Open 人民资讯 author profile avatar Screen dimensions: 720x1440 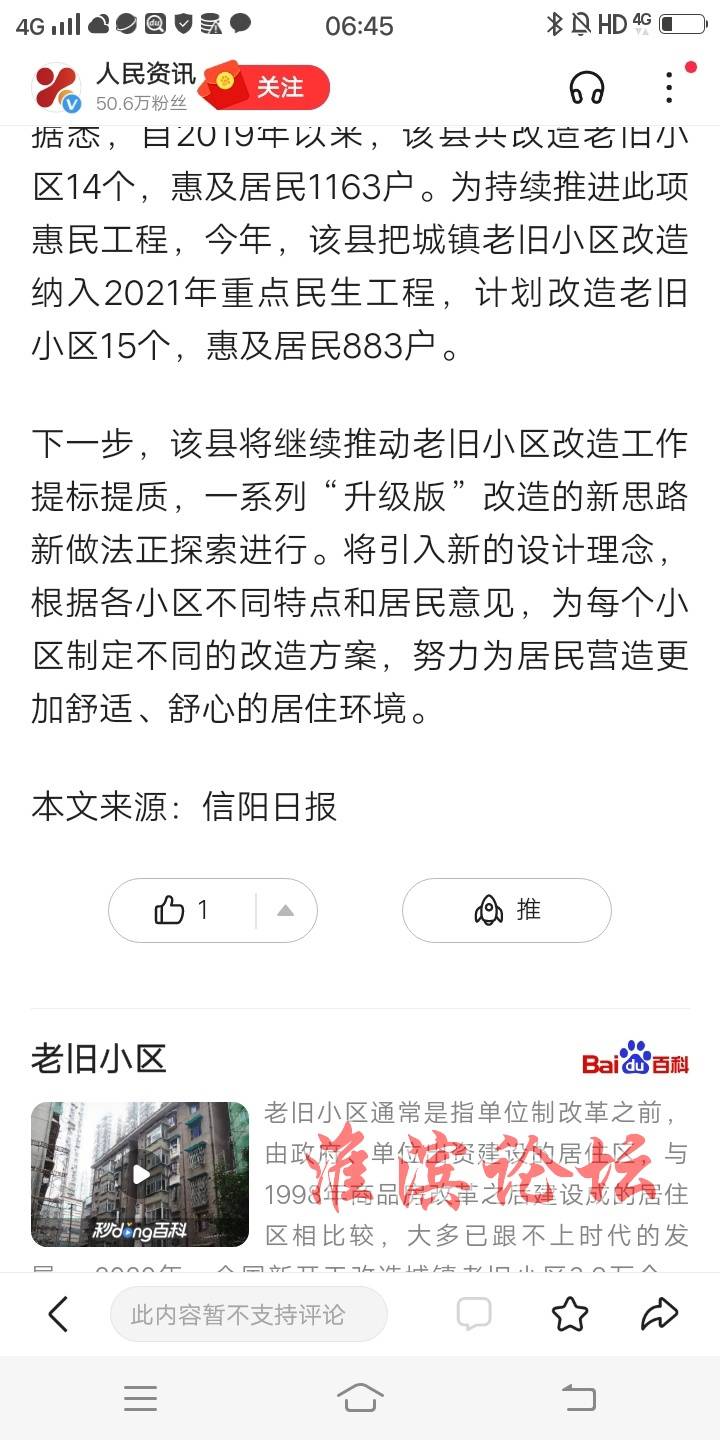coord(56,88)
